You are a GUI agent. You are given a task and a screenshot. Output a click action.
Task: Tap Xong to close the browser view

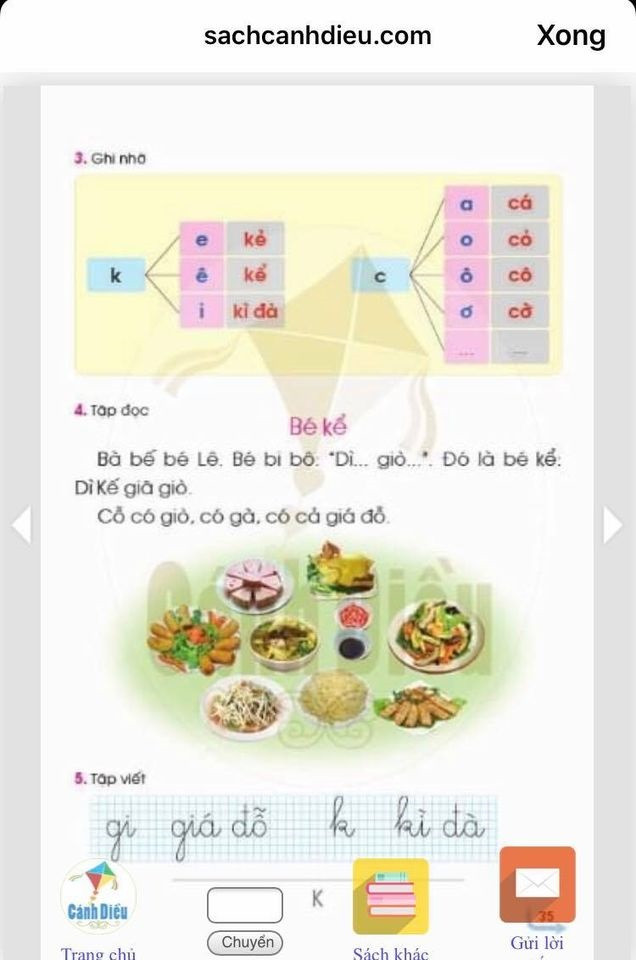(570, 36)
